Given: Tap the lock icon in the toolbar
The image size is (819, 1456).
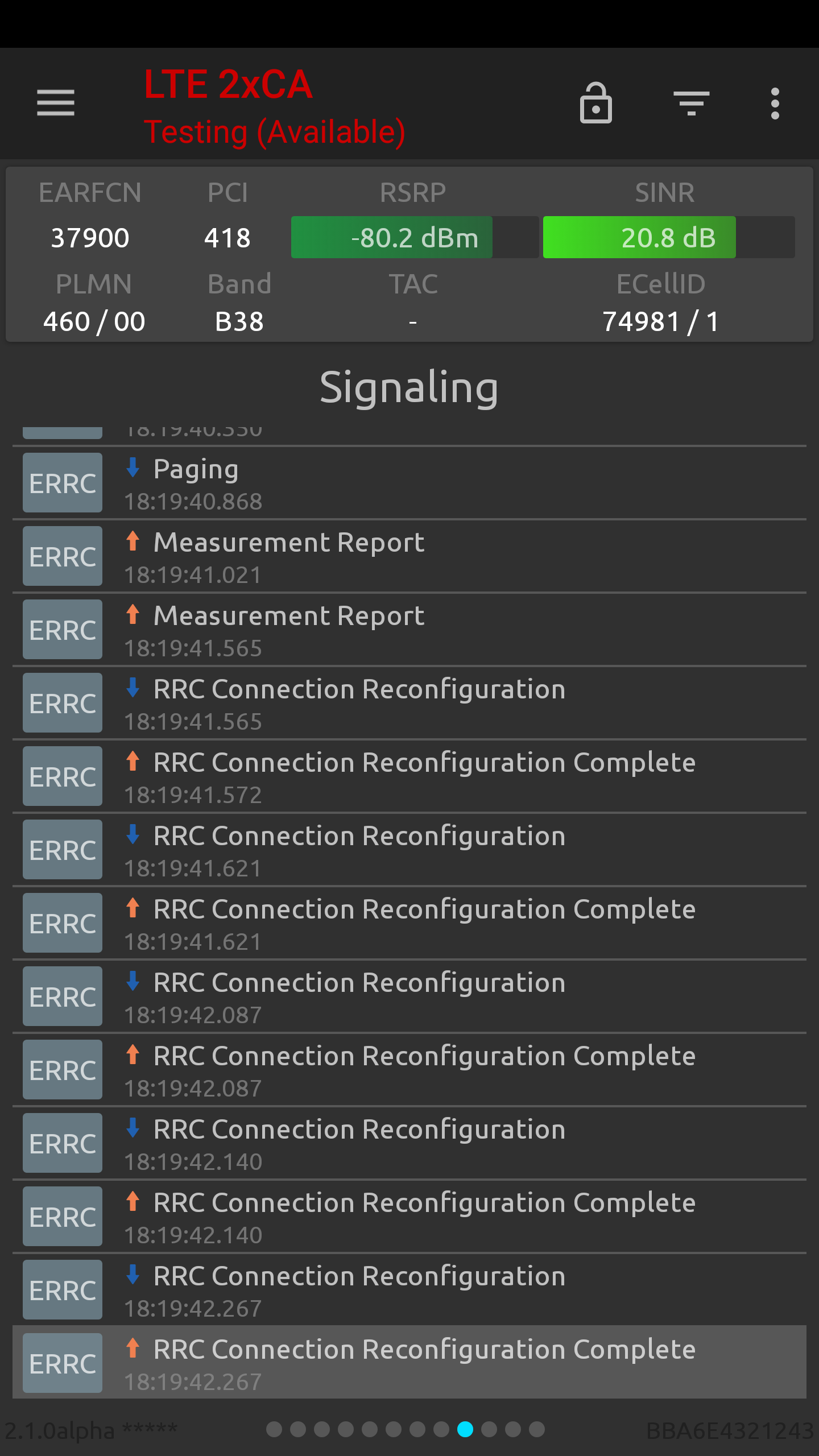Looking at the screenshot, I should 595,103.
